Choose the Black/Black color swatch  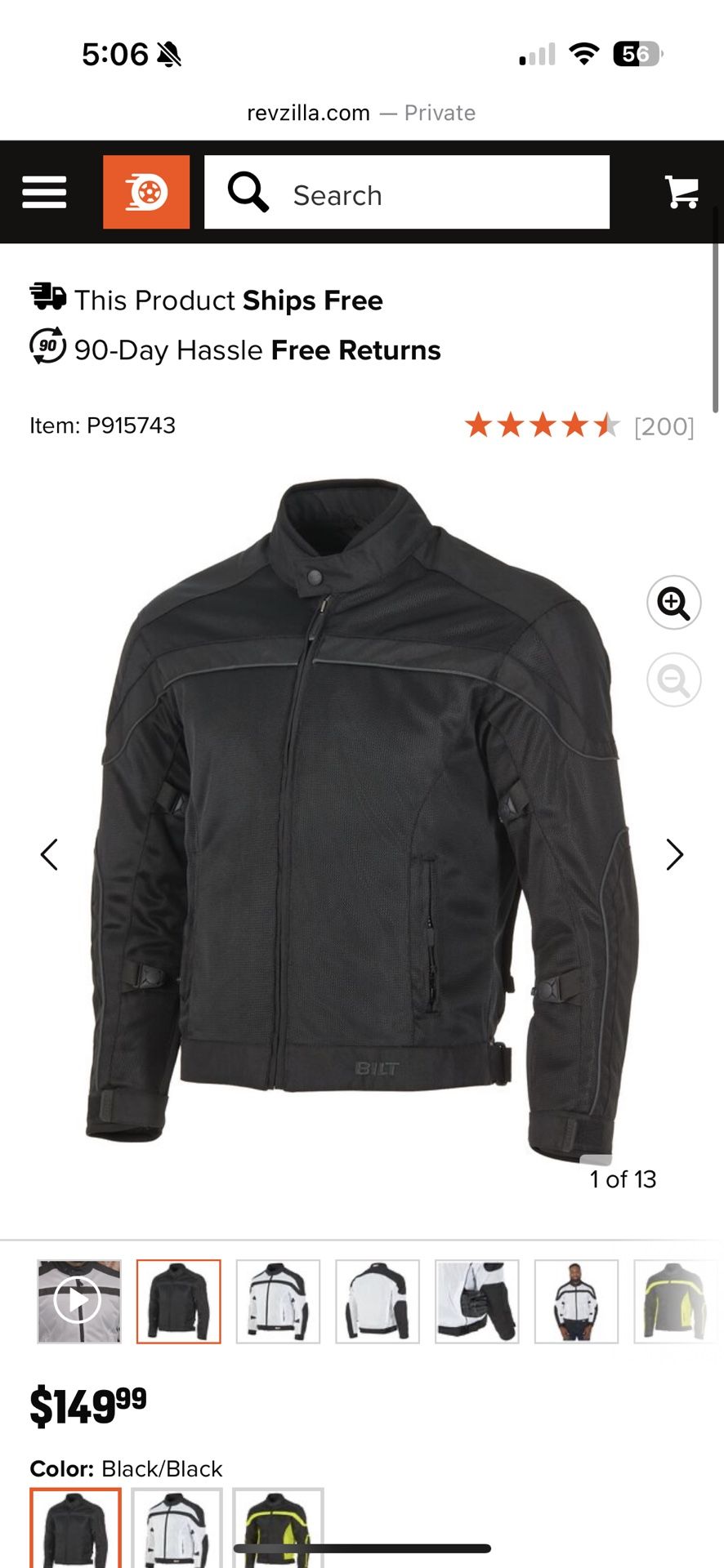coord(75,1527)
